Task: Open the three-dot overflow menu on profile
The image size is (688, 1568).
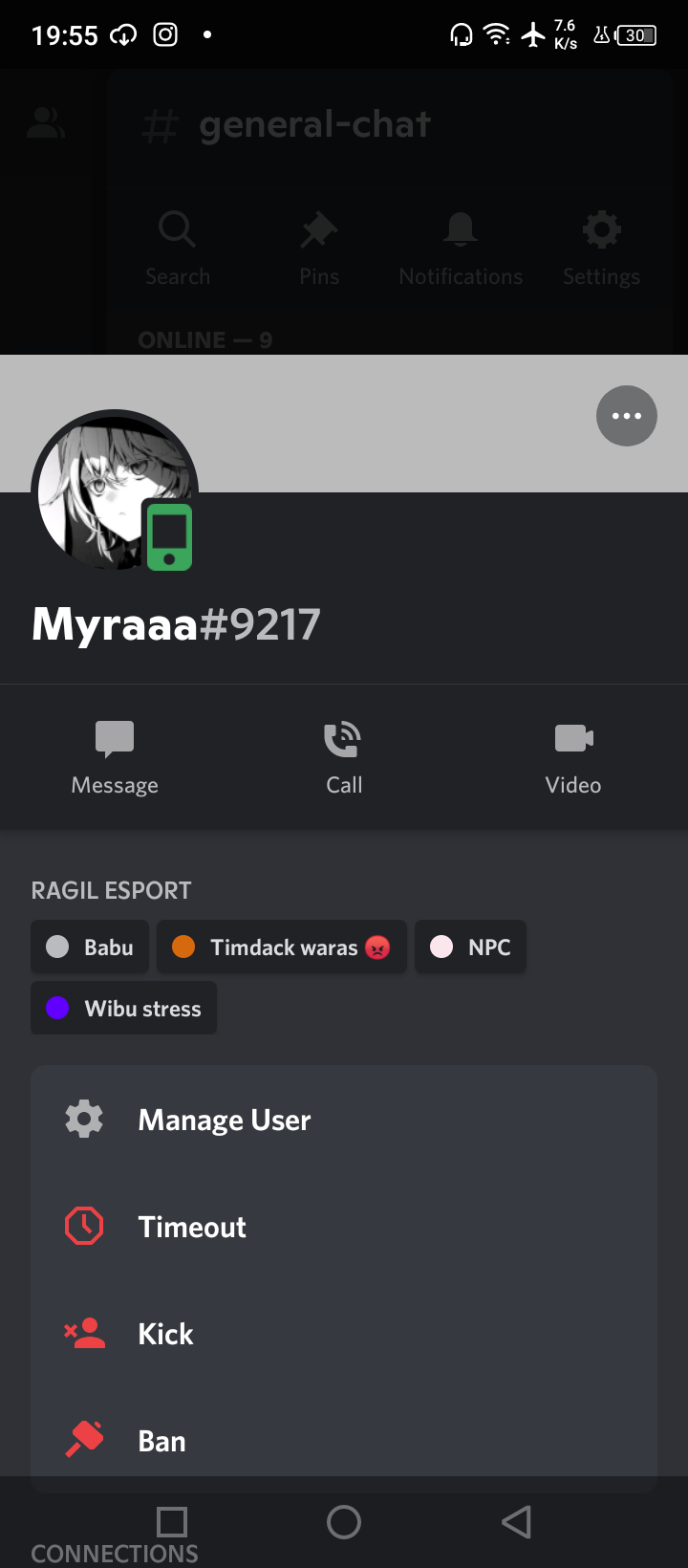Action: pos(626,415)
